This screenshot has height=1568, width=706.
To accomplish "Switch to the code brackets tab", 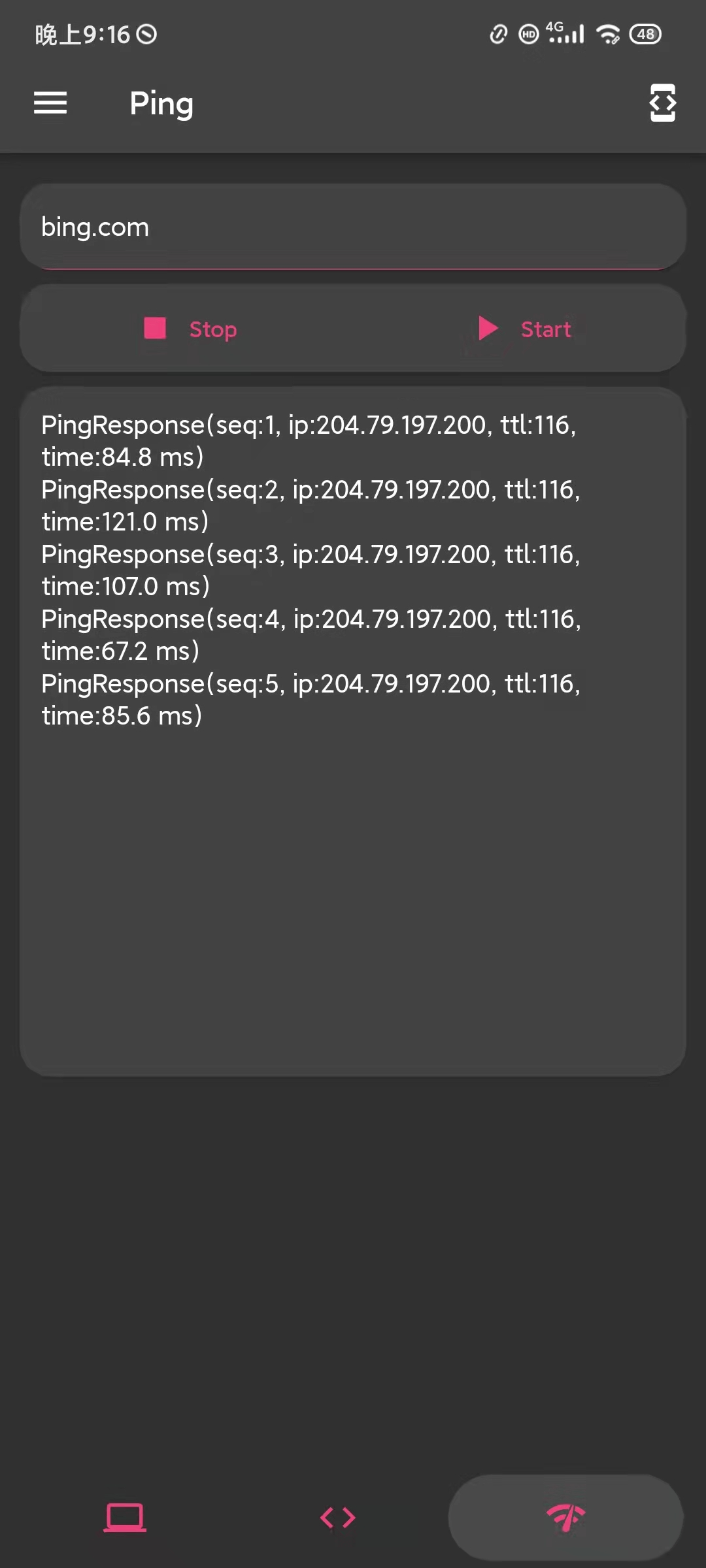I will coord(337,1517).
